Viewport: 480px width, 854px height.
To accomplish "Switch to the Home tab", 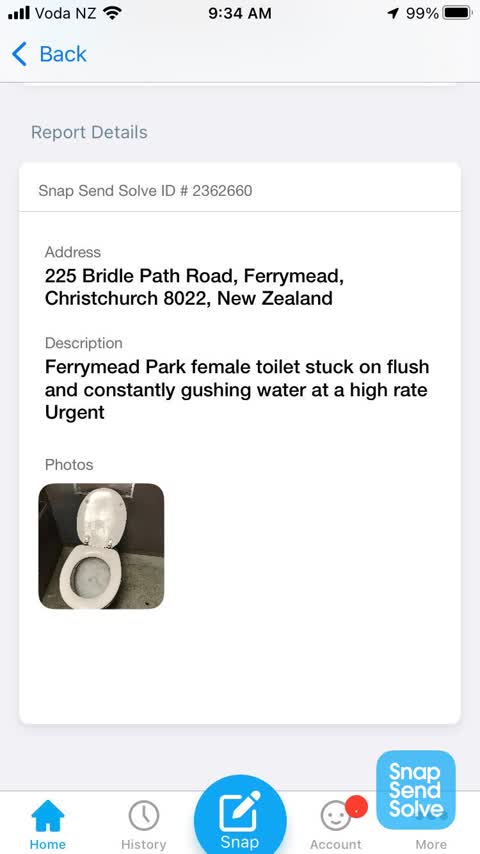I will (47, 824).
